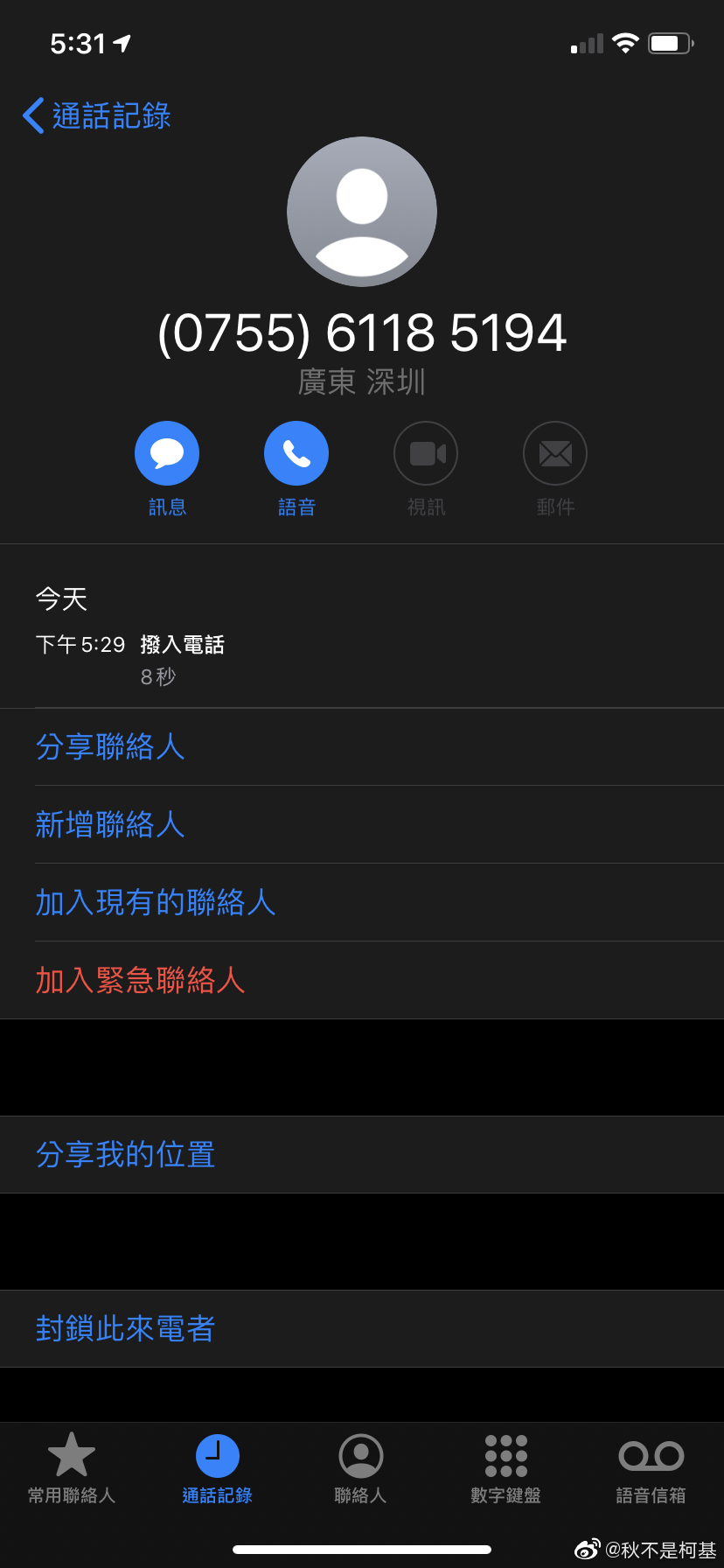This screenshot has width=724, height=1568.
Task: Switch to 語音信箱 tab
Action: (651, 1469)
